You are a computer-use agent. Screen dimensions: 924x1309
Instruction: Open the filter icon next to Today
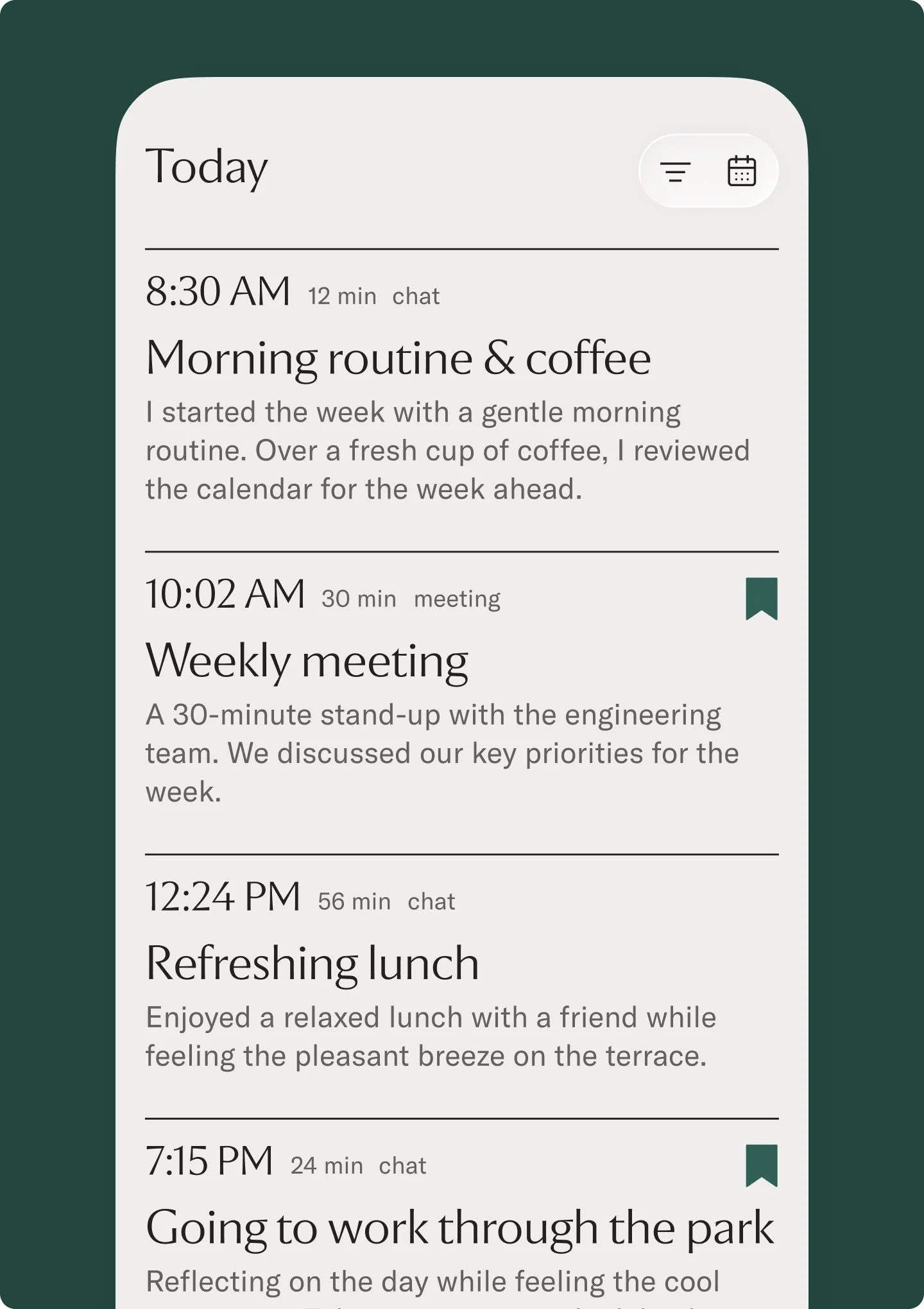tap(675, 171)
